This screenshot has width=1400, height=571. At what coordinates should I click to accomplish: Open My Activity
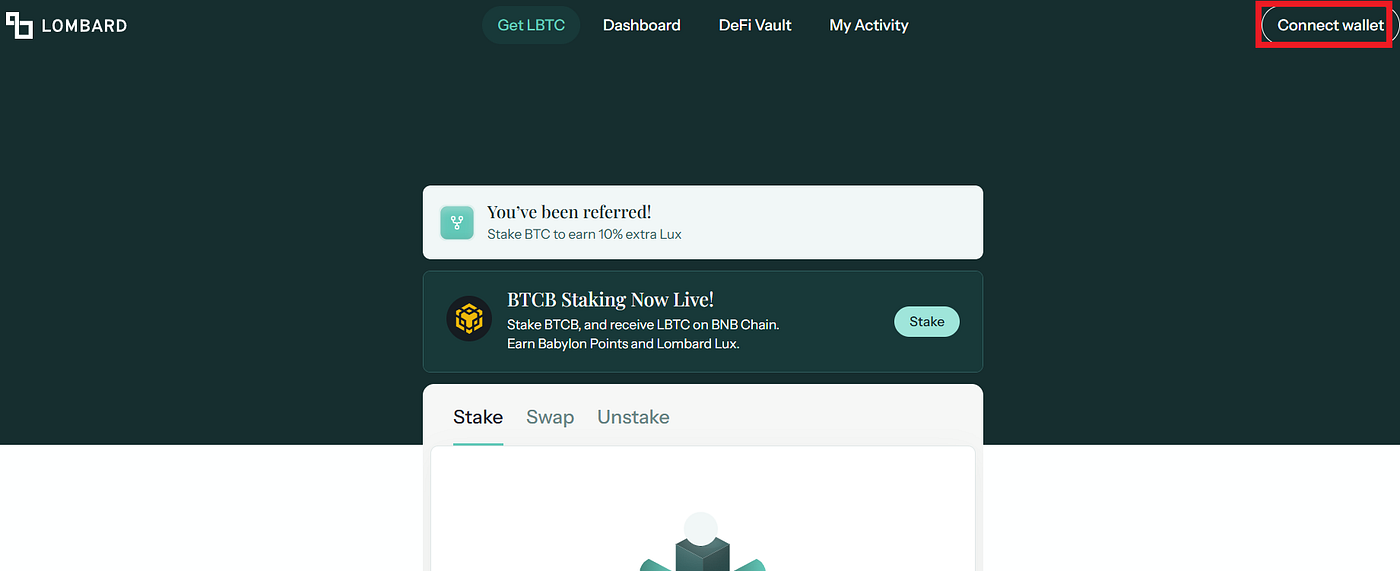pyautogui.click(x=868, y=25)
